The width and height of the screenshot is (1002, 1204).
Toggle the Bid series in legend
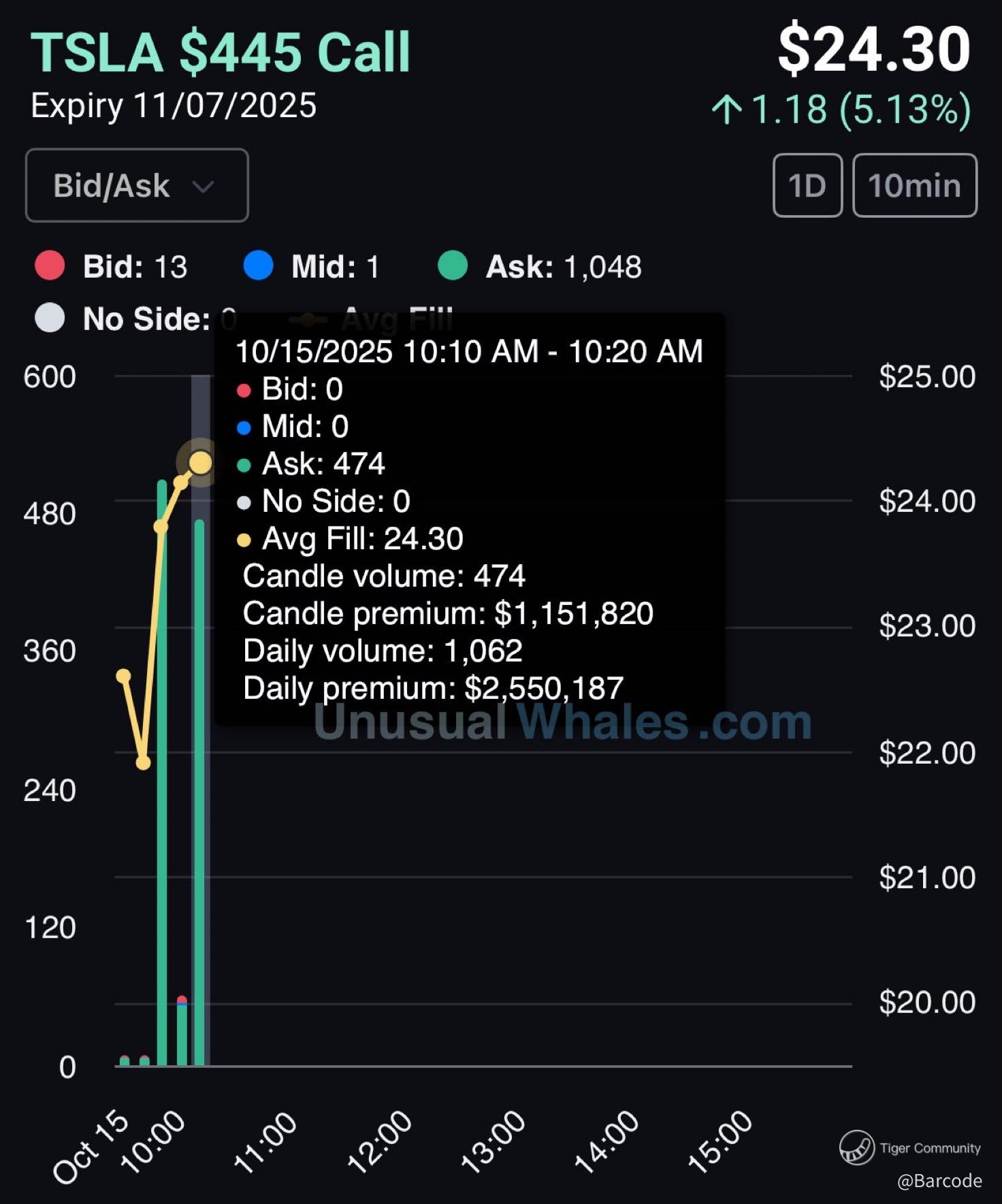click(111, 266)
